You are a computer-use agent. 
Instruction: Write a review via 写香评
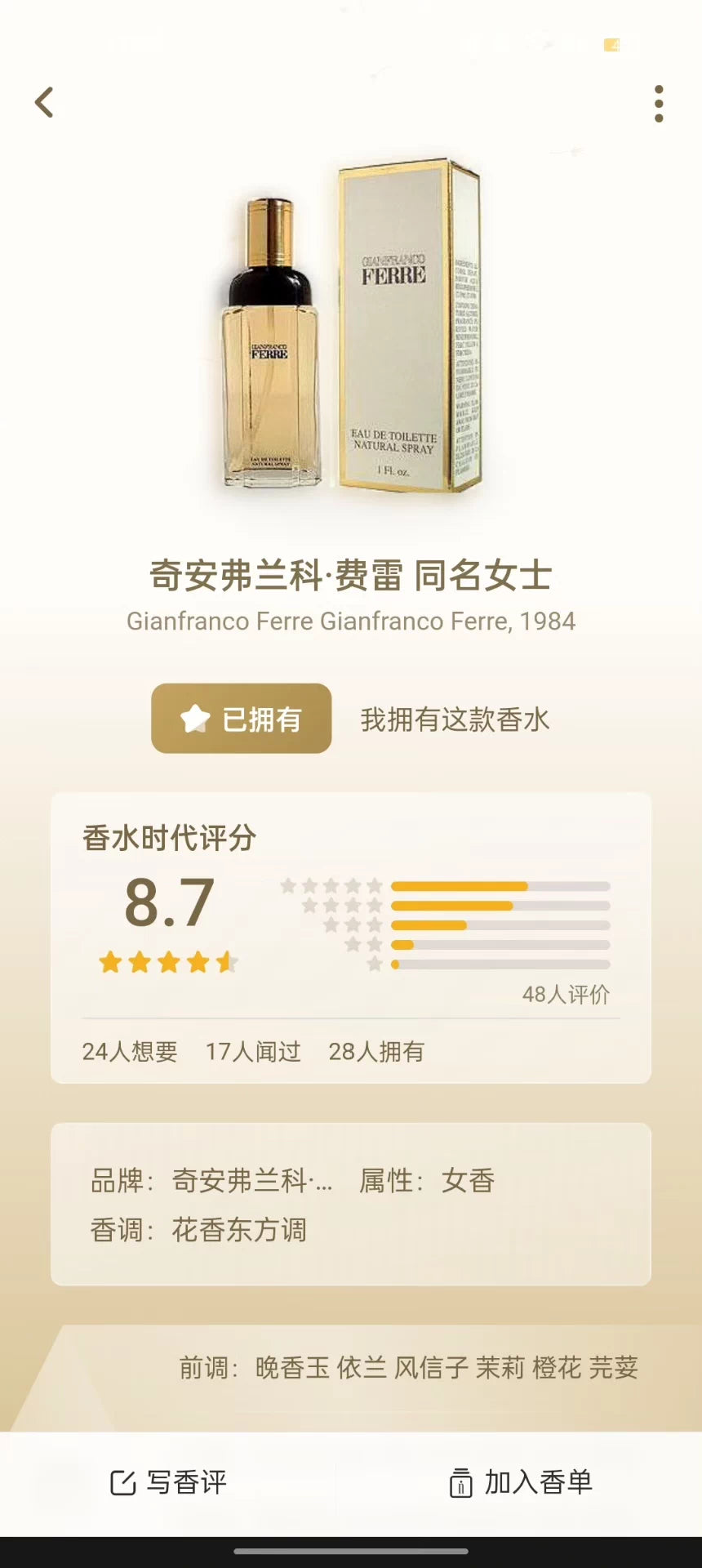point(169,1482)
